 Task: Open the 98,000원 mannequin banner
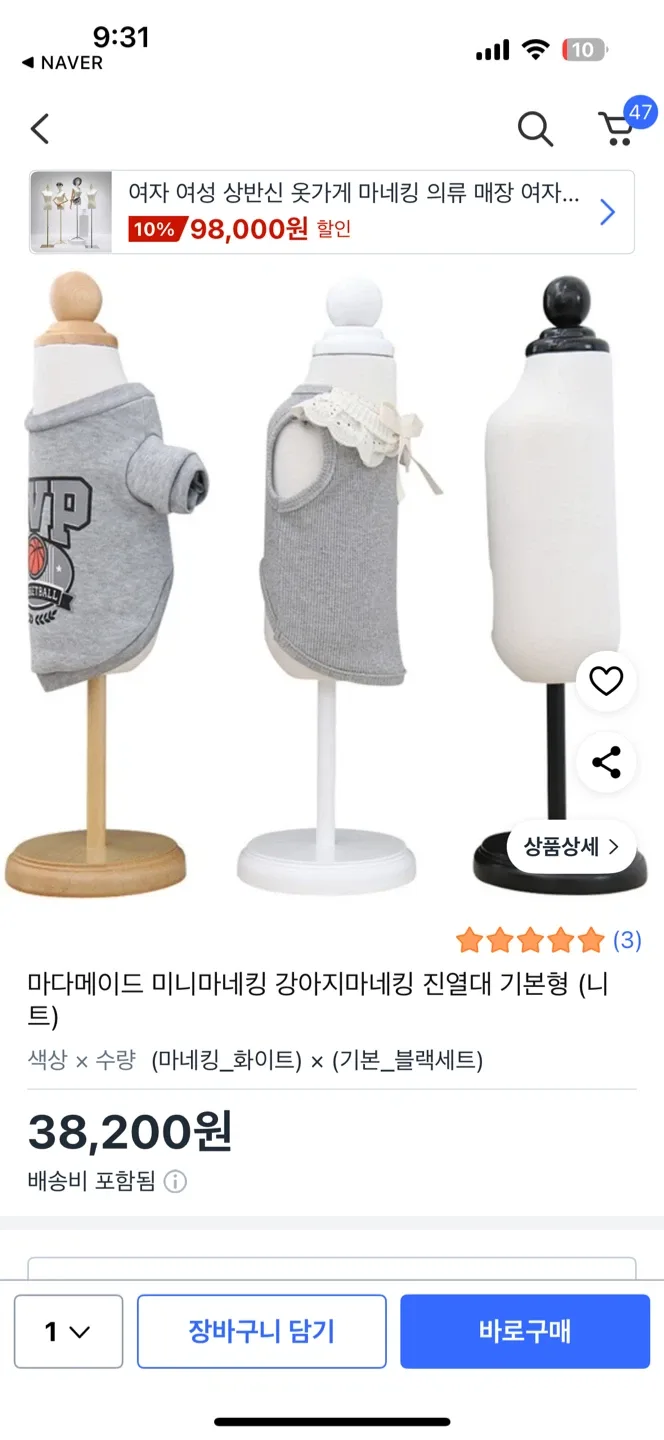332,212
